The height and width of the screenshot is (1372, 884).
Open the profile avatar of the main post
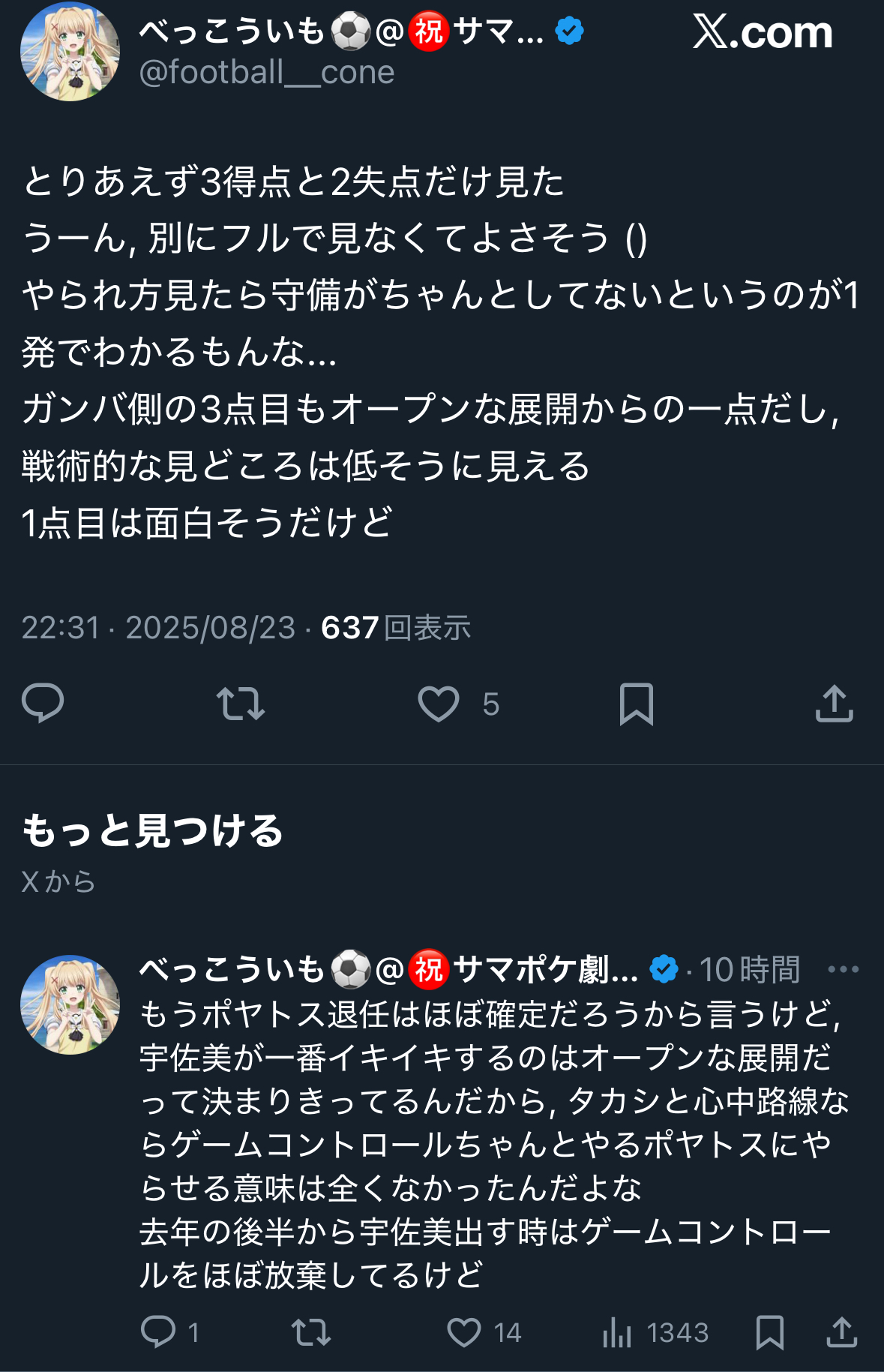point(70,52)
